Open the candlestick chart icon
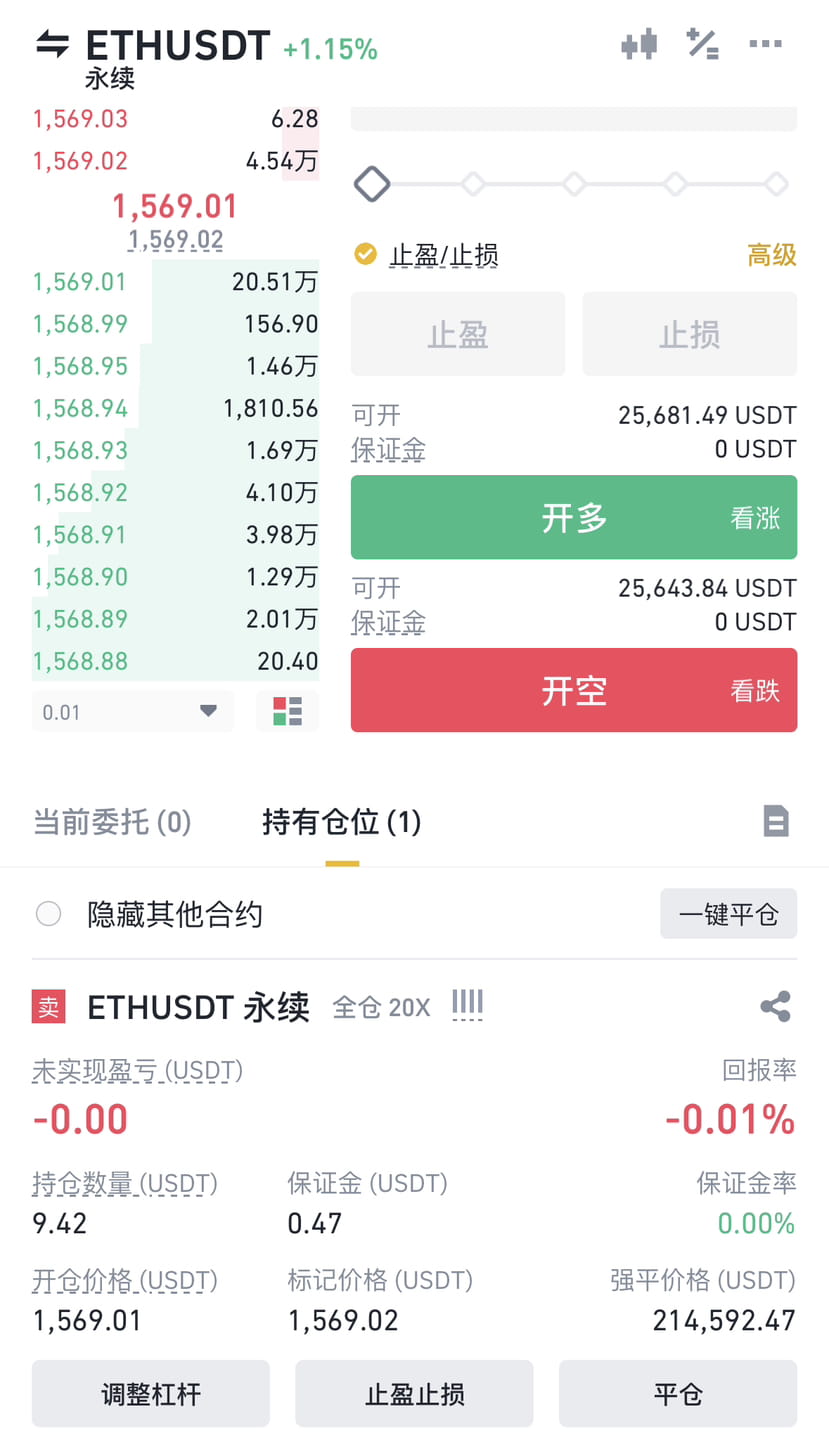The image size is (829, 1435). pos(639,45)
